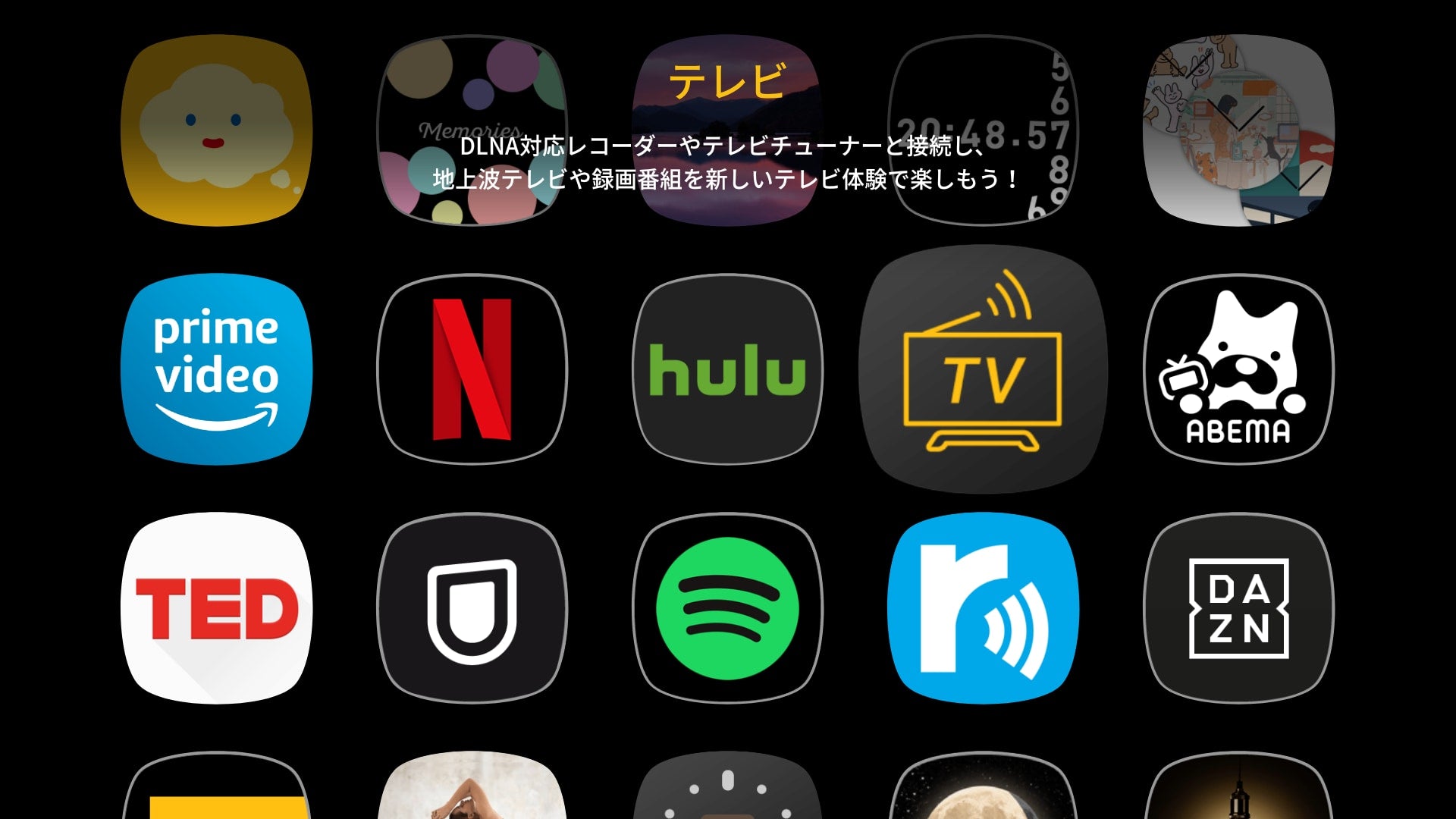Open the radiko radio app
The width and height of the screenshot is (1456, 819).
(x=983, y=608)
